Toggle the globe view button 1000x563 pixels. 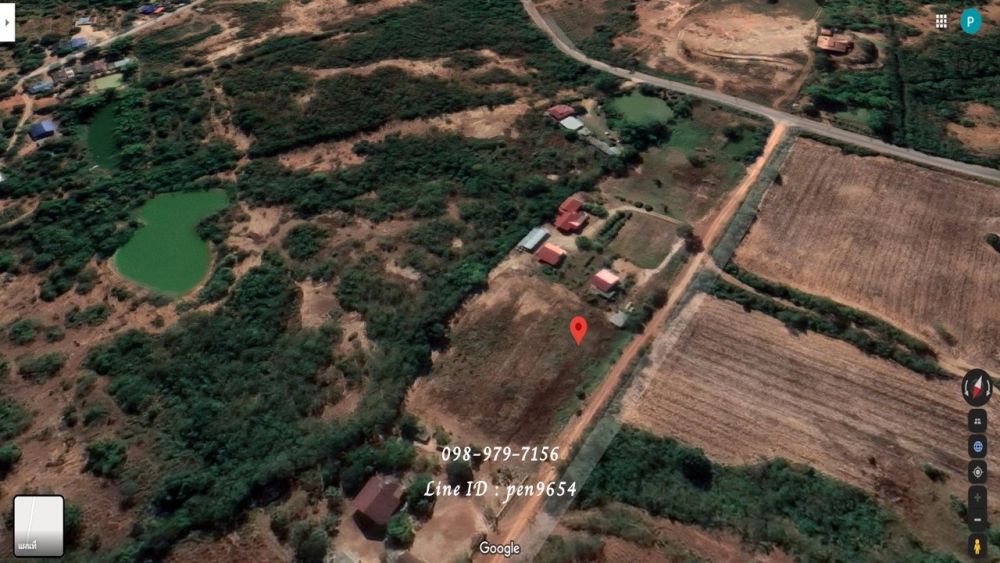point(977,446)
